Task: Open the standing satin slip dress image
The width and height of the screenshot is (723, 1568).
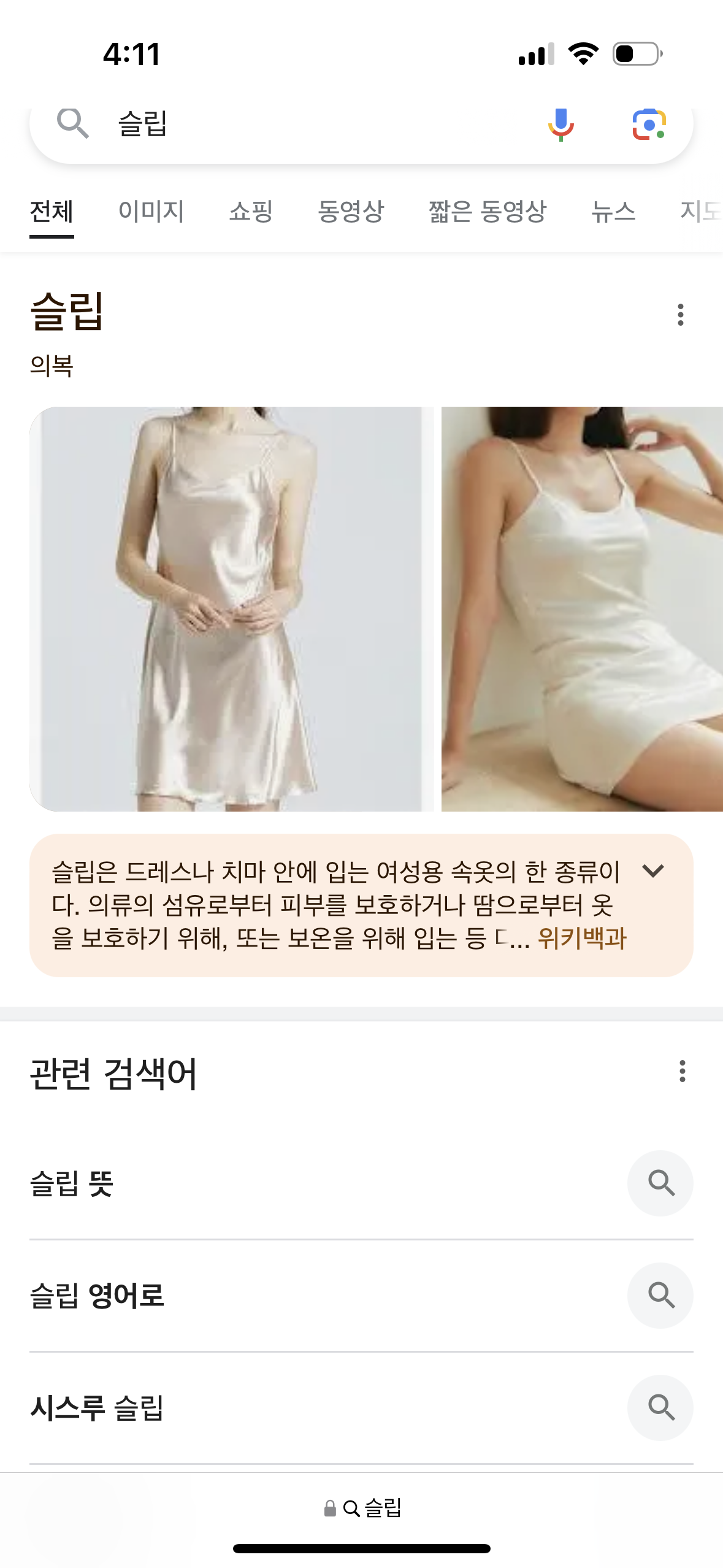Action: tap(232, 609)
